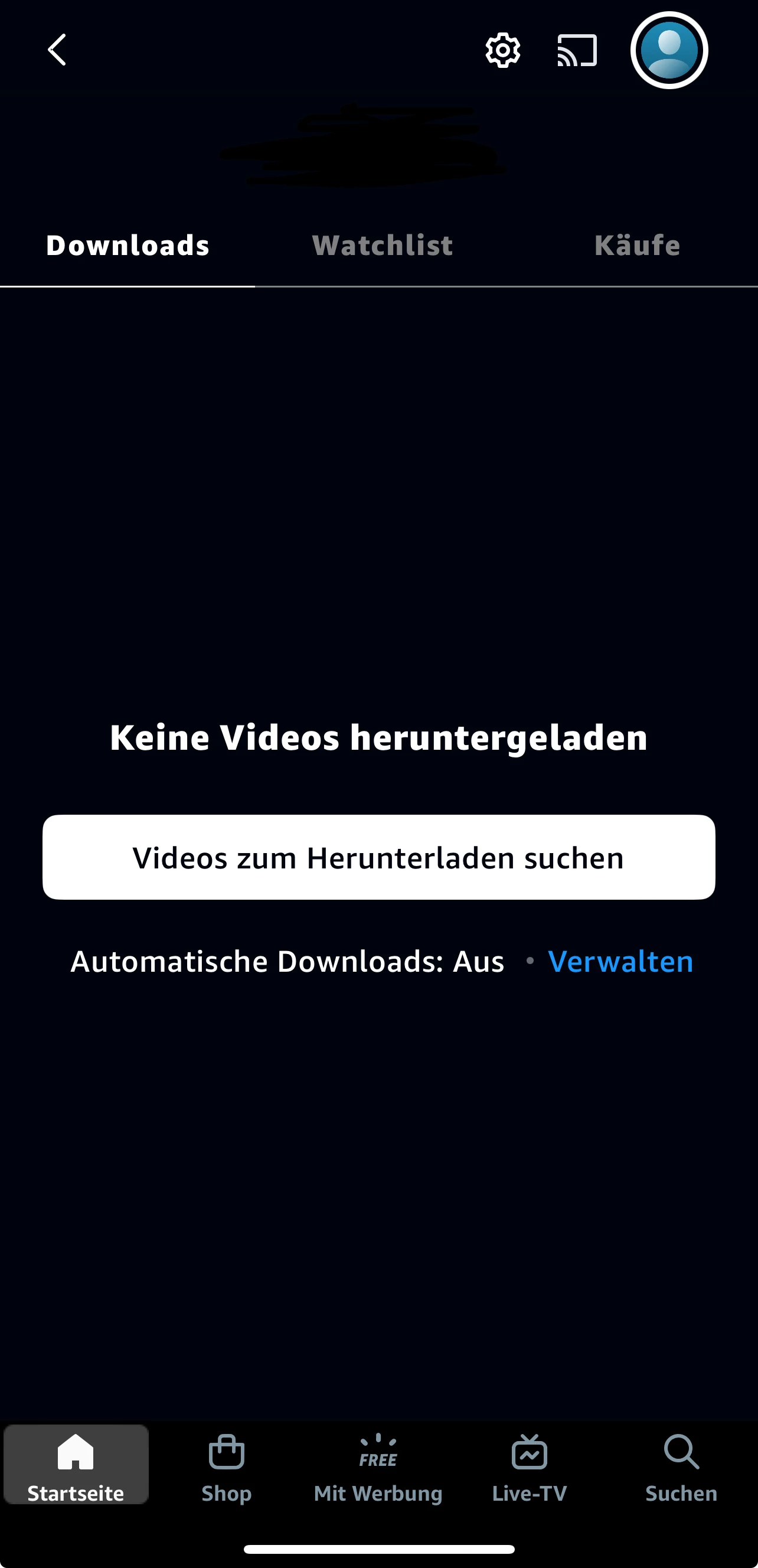The width and height of the screenshot is (758, 1568).
Task: Open Verwalten for automatic downloads
Action: 620,962
